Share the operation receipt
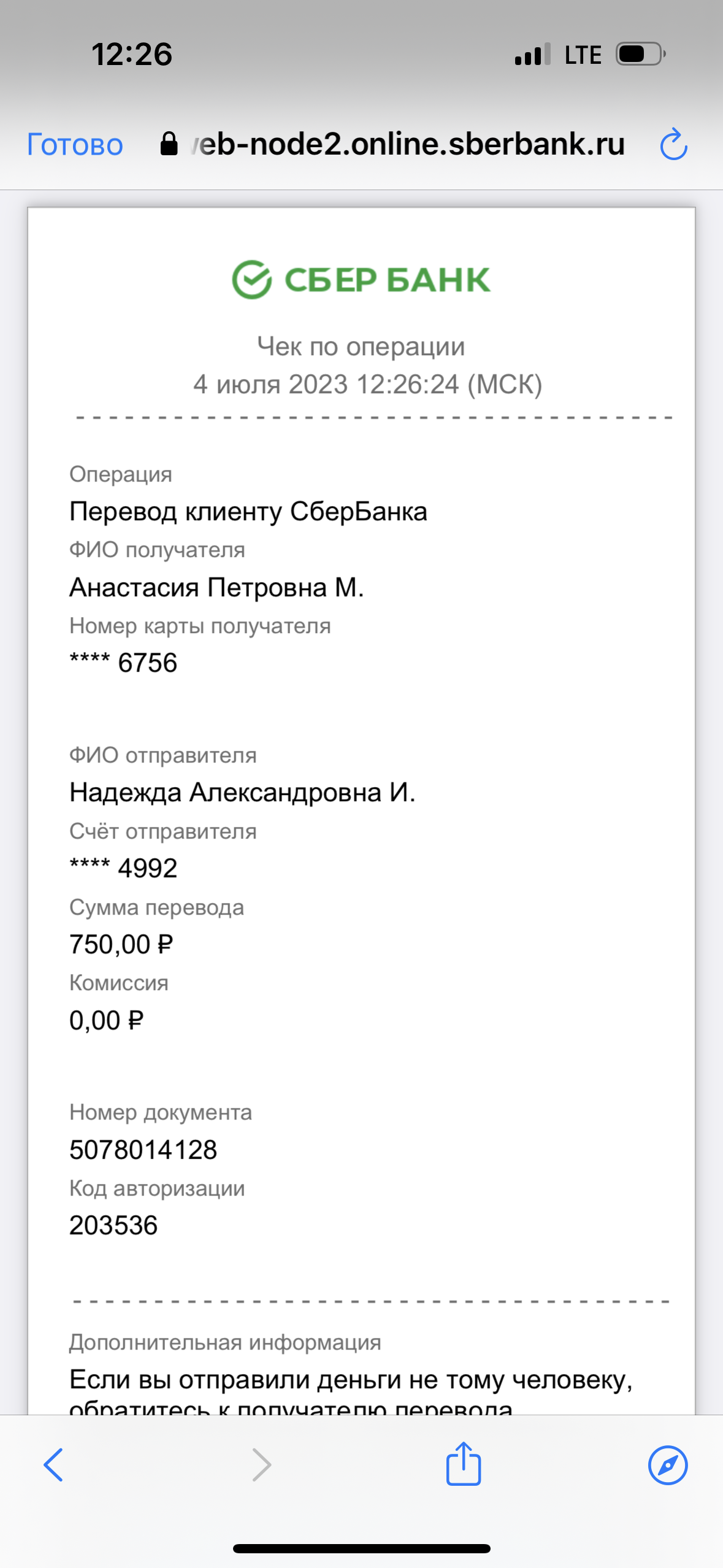This screenshot has height=1568, width=723. pyautogui.click(x=463, y=1463)
